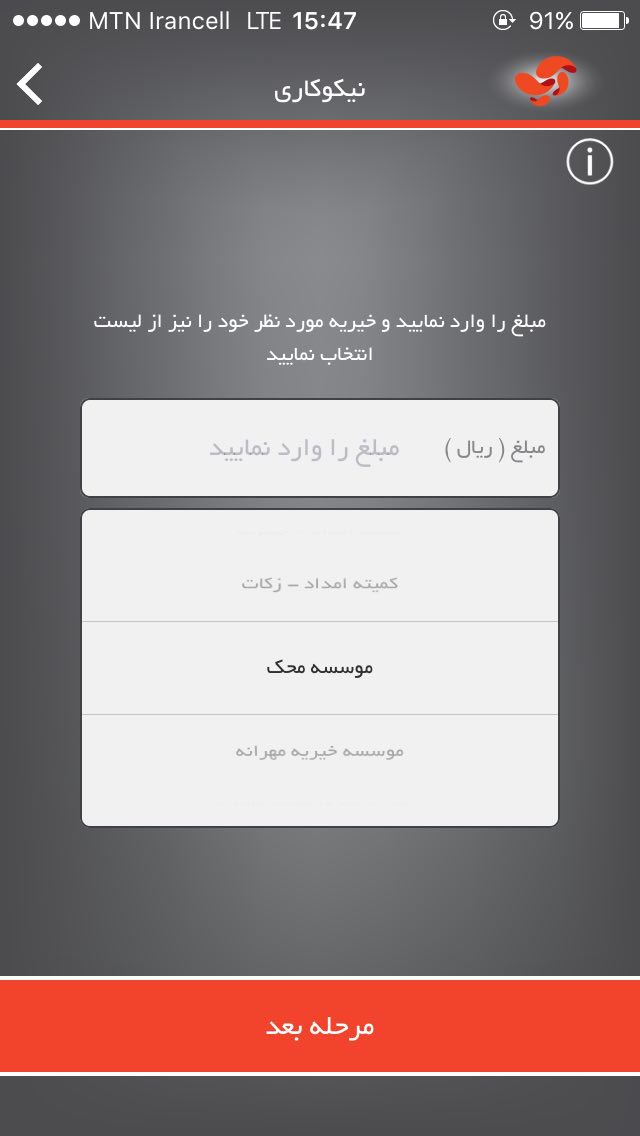
Task: Select کمیته امداد – زکات in the picker
Action: tap(320, 582)
